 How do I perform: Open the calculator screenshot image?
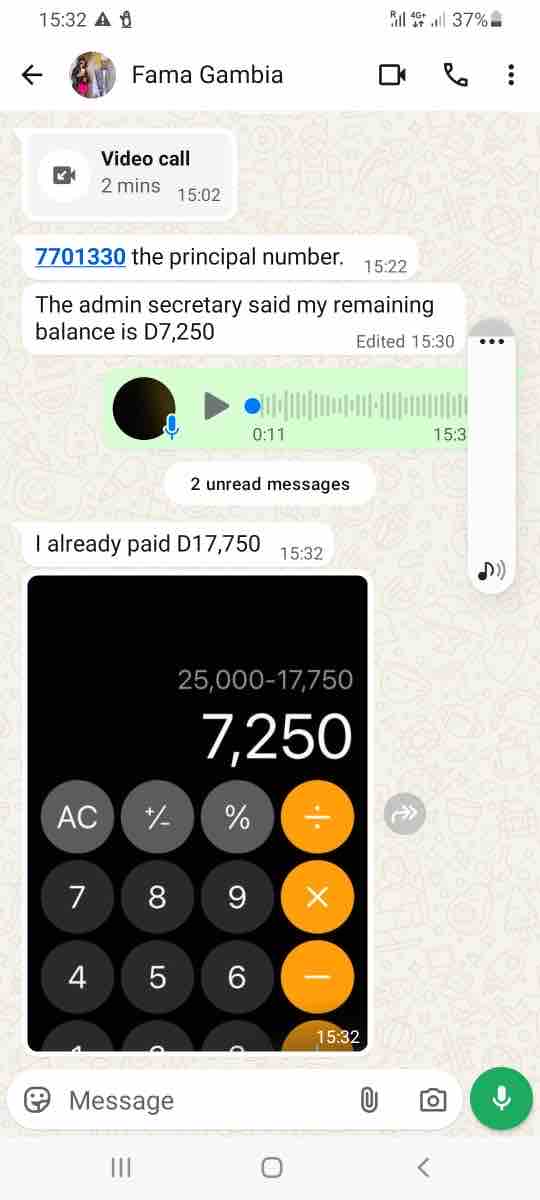click(x=198, y=813)
